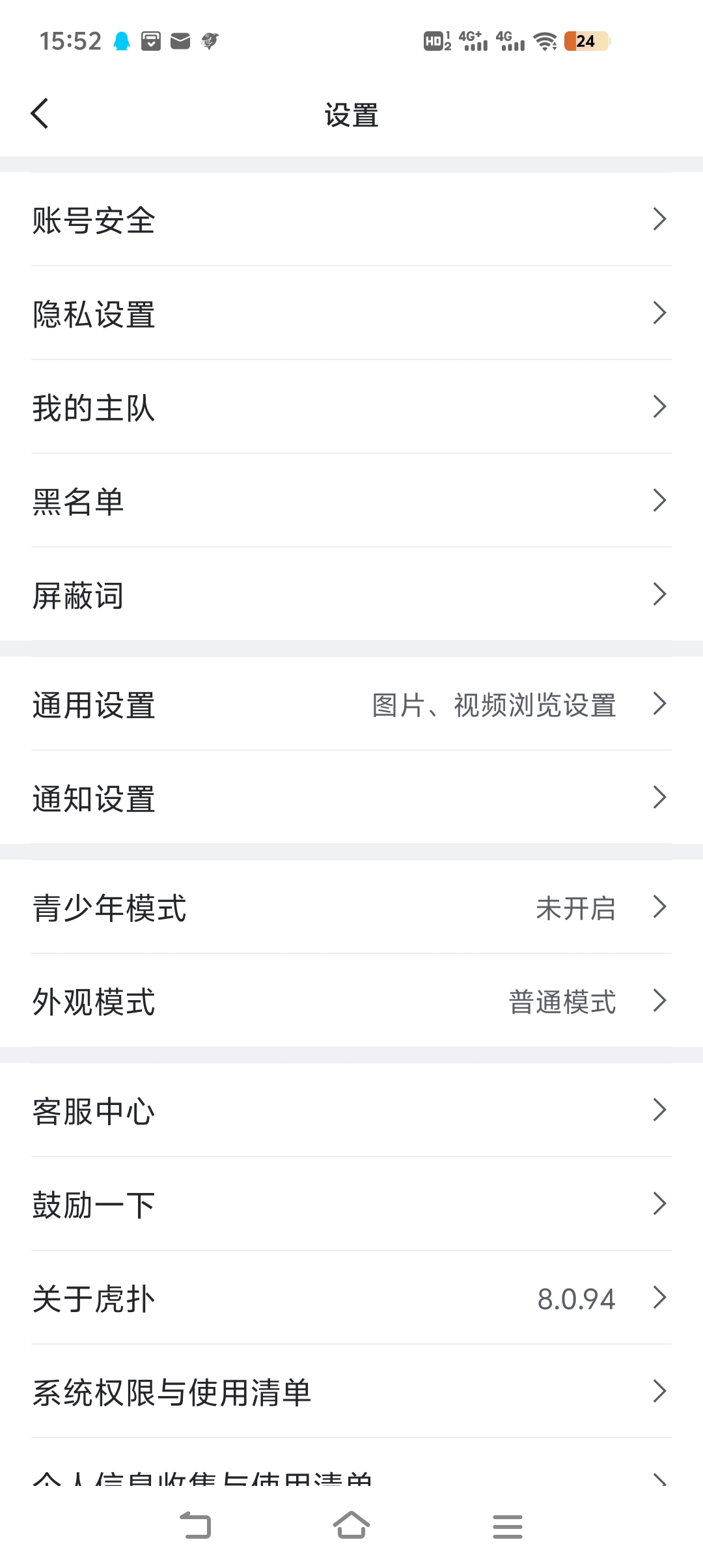703x1568 pixels.
Task: Open 通用设置 for image and video browsing
Action: pyautogui.click(x=351, y=704)
